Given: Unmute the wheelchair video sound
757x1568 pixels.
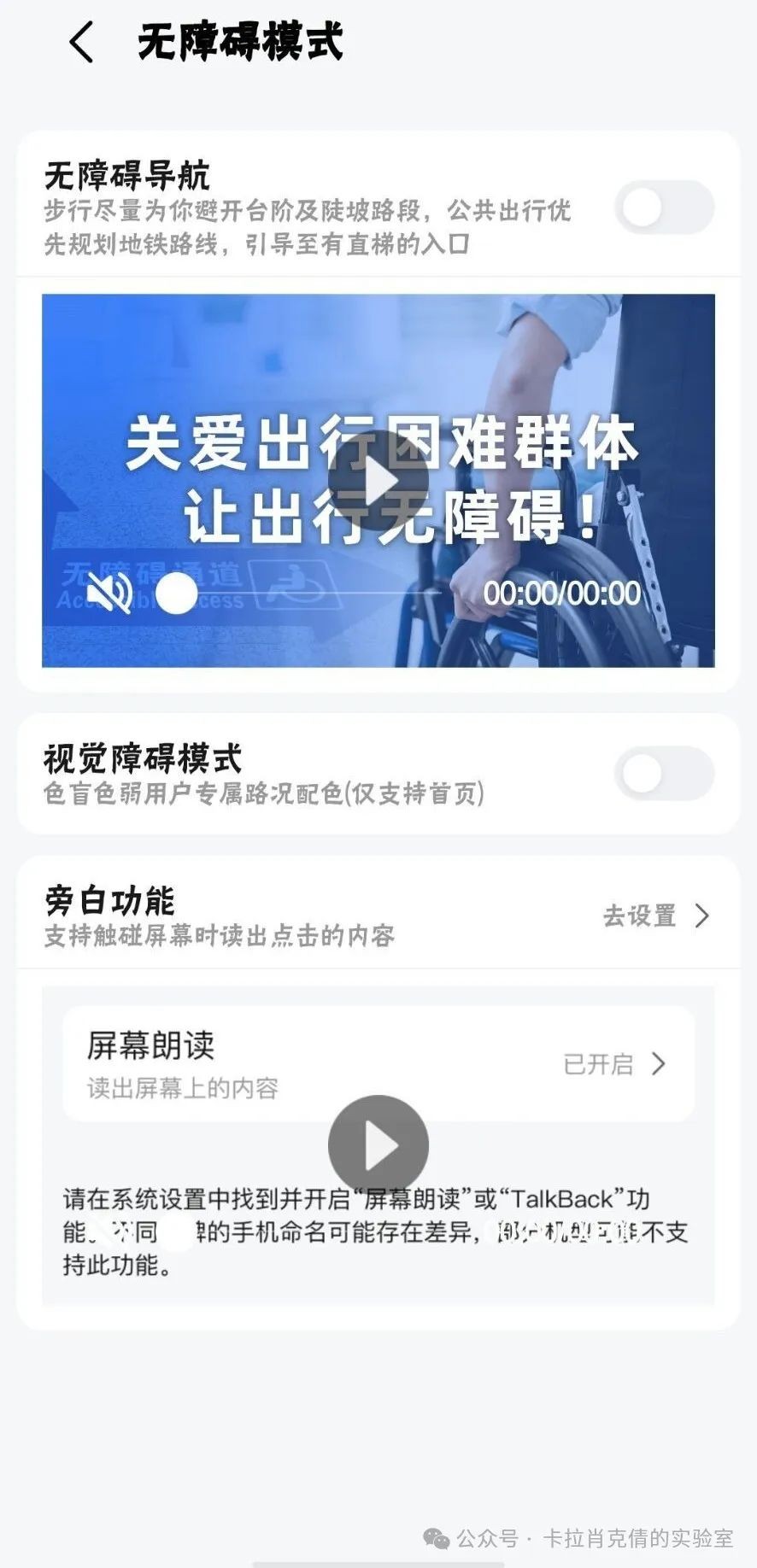Looking at the screenshot, I should 109,592.
